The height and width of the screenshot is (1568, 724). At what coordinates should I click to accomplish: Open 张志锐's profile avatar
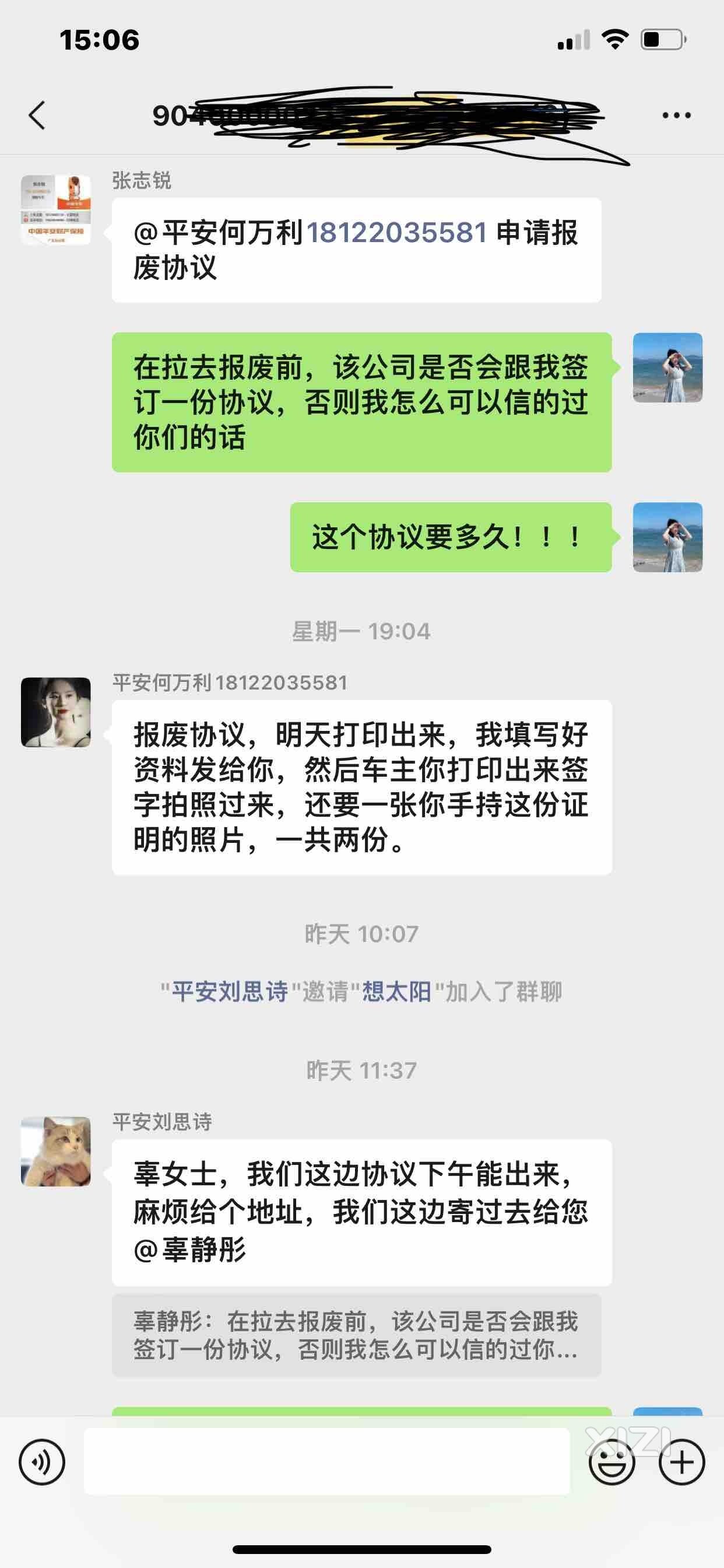click(x=56, y=210)
